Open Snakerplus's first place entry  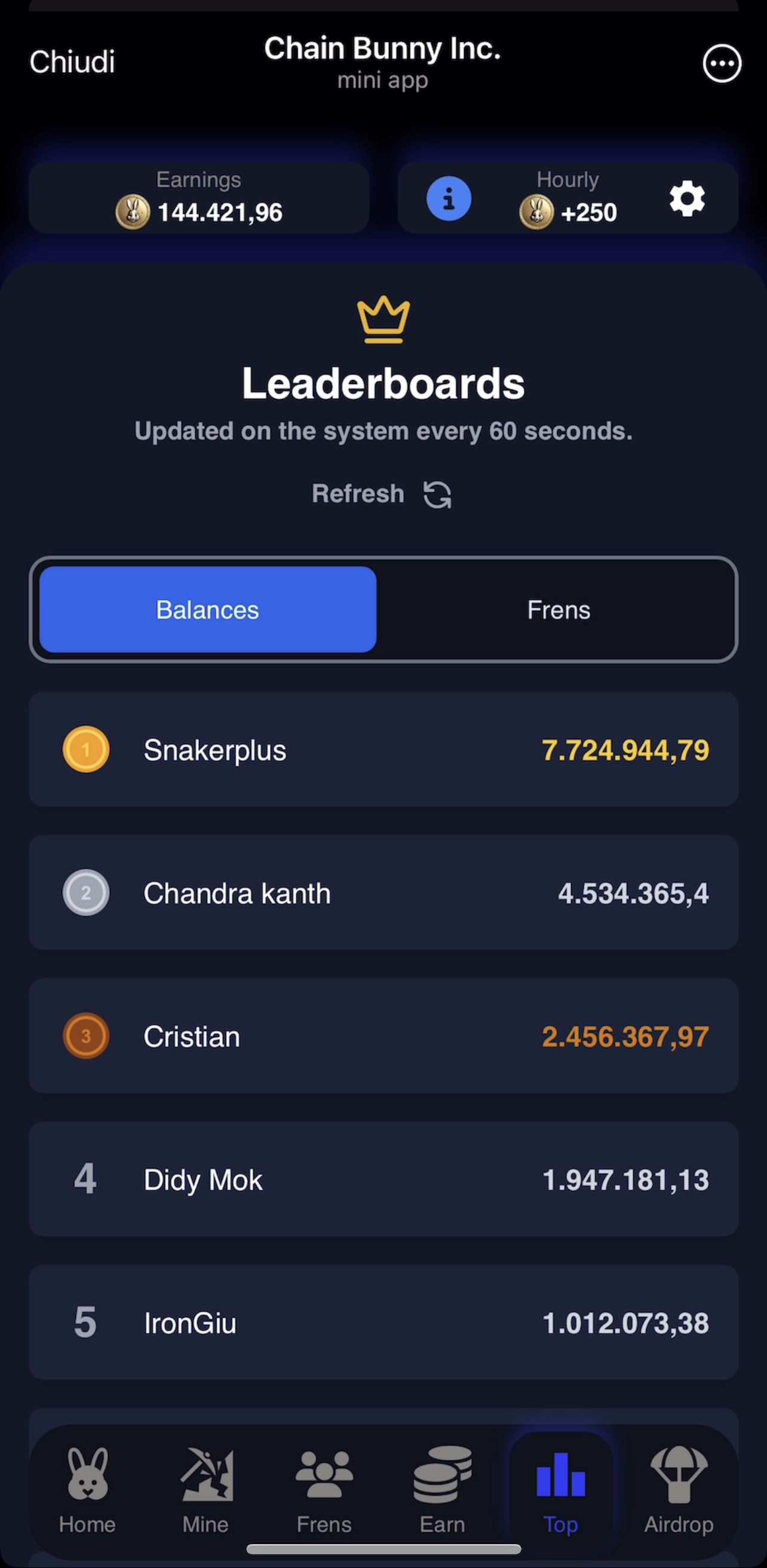tap(382, 749)
